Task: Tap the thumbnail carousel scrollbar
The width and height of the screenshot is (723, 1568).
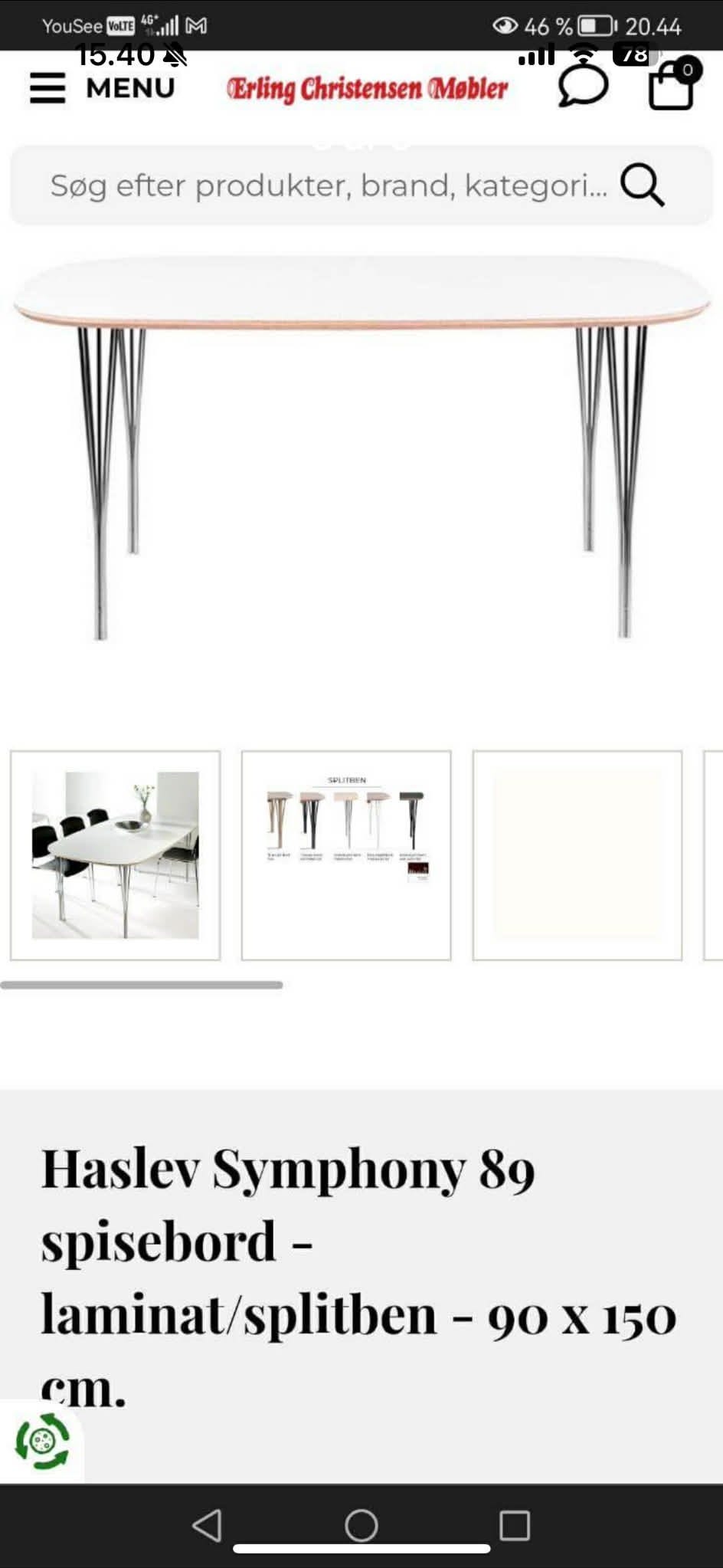Action: (144, 982)
